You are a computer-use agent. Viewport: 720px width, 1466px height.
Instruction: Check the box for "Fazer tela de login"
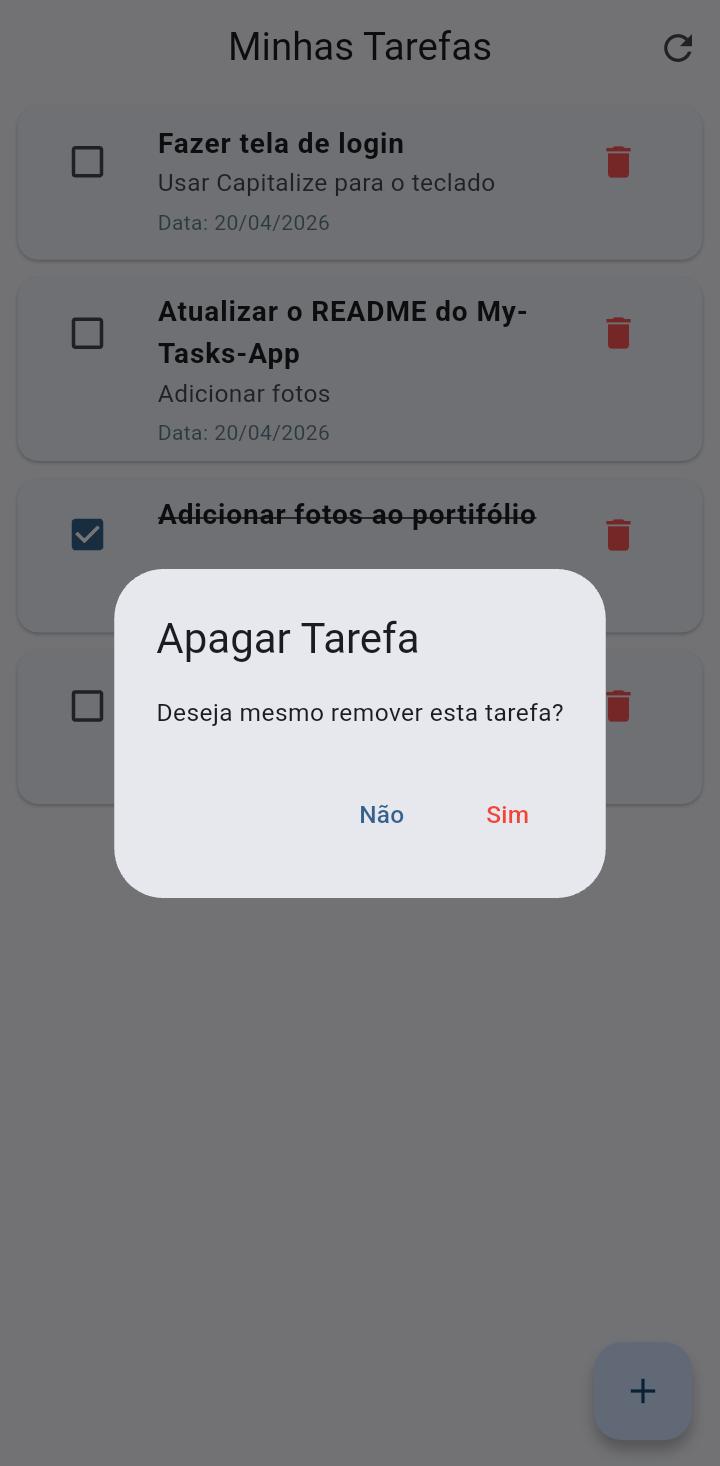point(87,161)
